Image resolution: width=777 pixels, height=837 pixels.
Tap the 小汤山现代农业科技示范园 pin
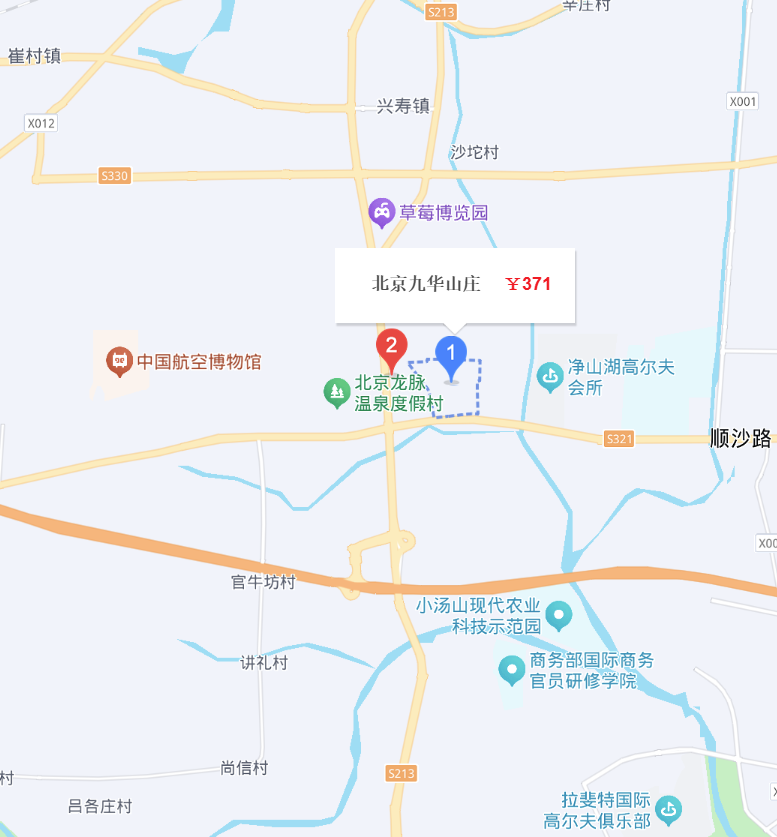click(x=559, y=615)
